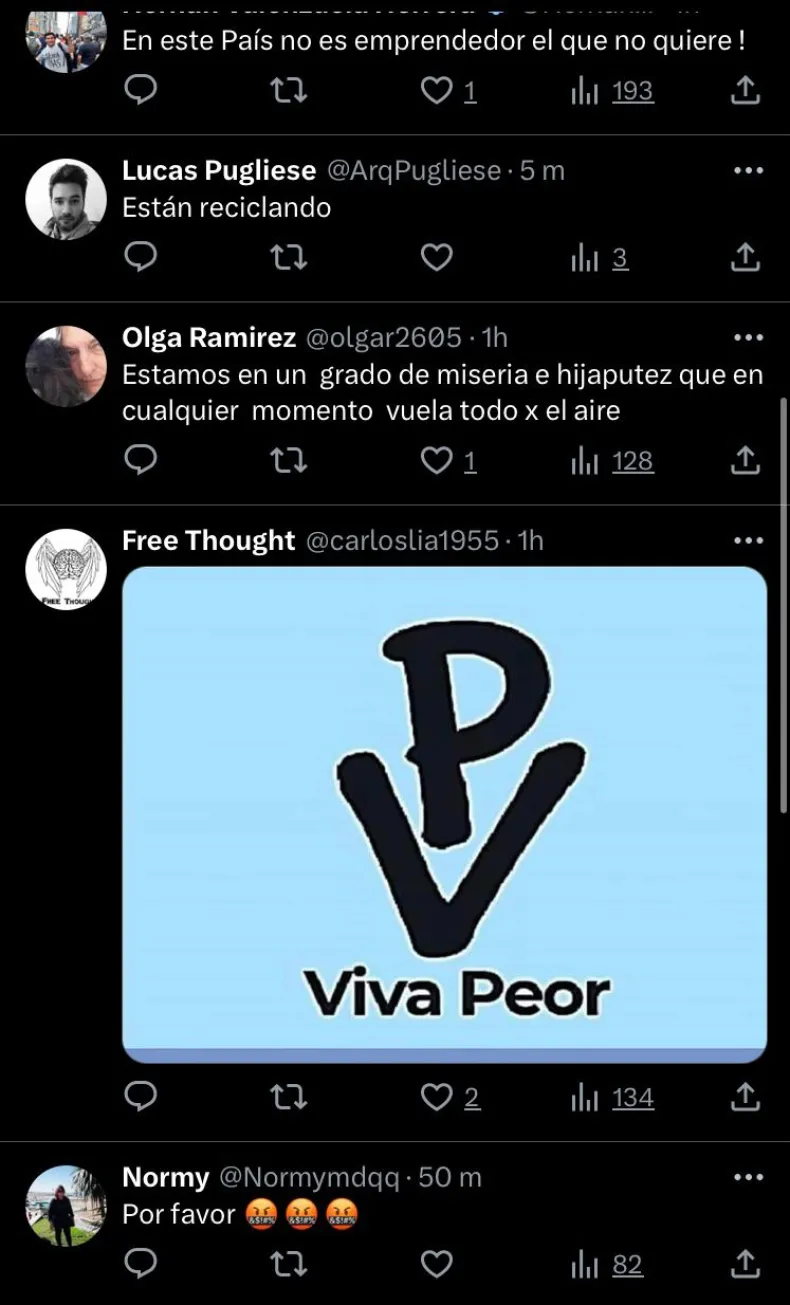The width and height of the screenshot is (790, 1305).
Task: Like Lucas Pugliese's post
Action: 436,258
